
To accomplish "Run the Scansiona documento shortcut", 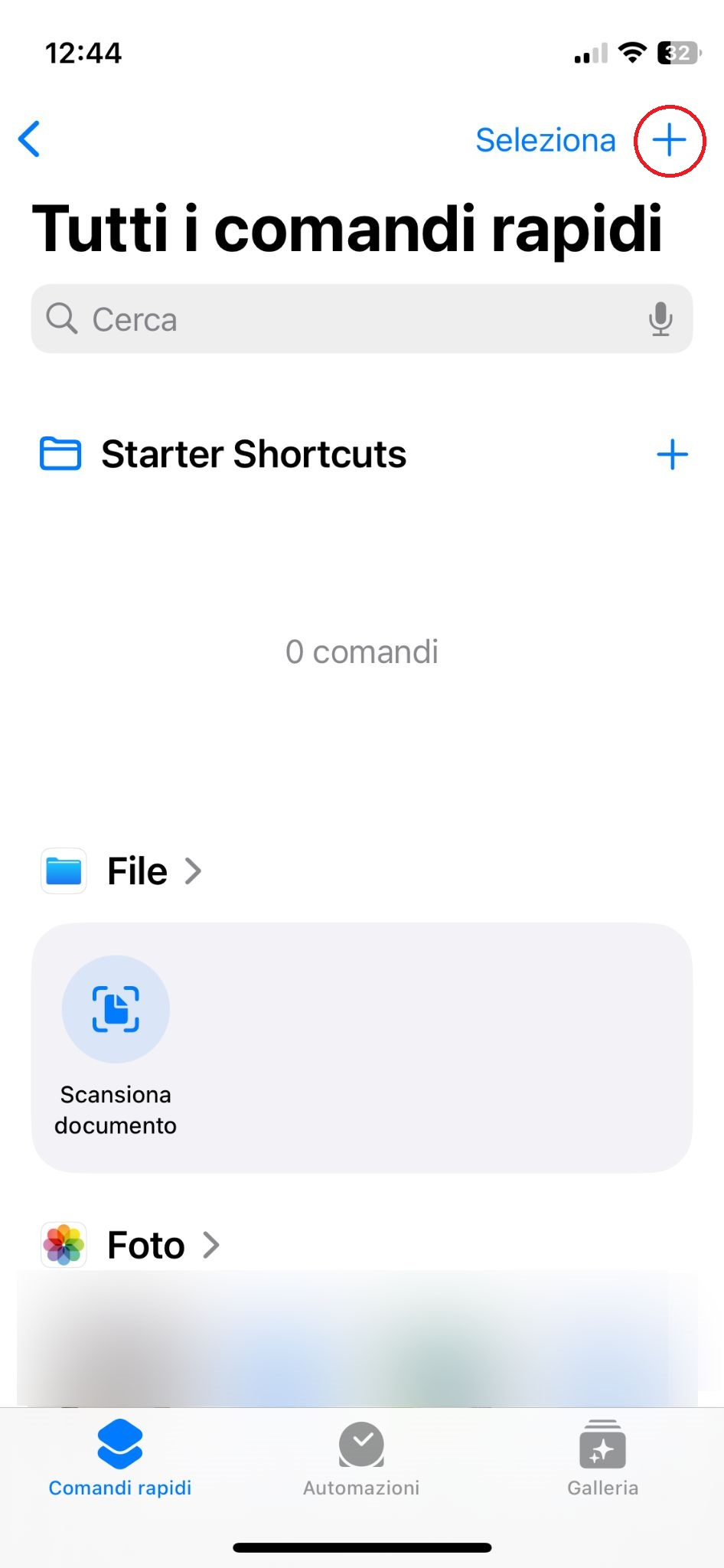I will coord(116,1047).
